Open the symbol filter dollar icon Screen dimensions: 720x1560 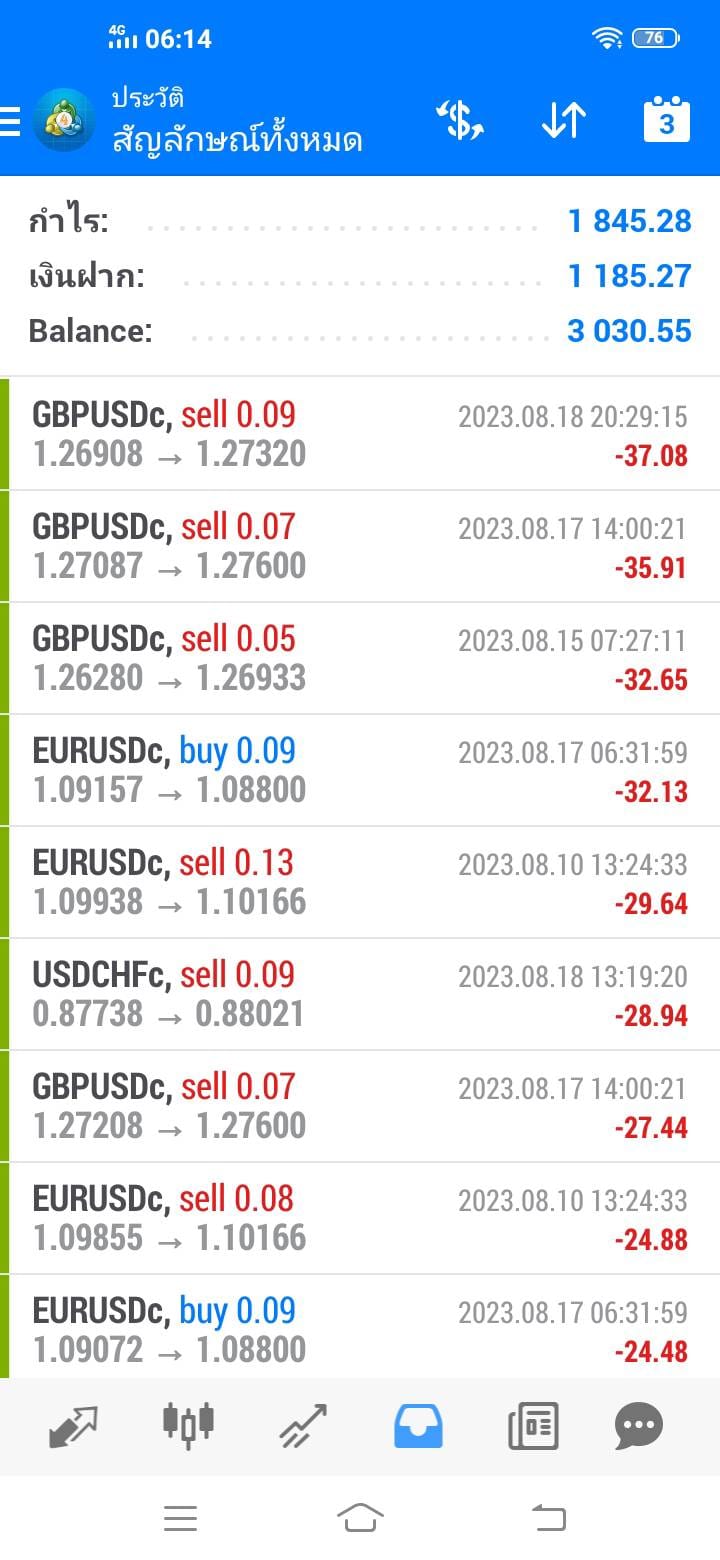point(460,121)
